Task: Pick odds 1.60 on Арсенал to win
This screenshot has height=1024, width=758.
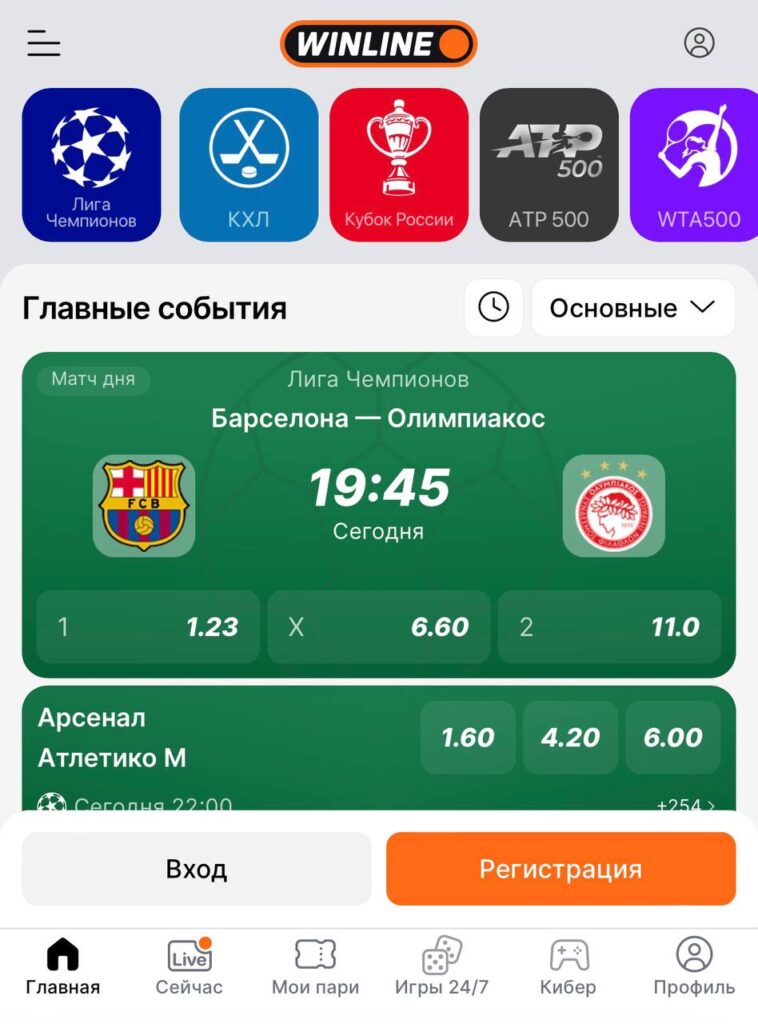Action: point(467,737)
